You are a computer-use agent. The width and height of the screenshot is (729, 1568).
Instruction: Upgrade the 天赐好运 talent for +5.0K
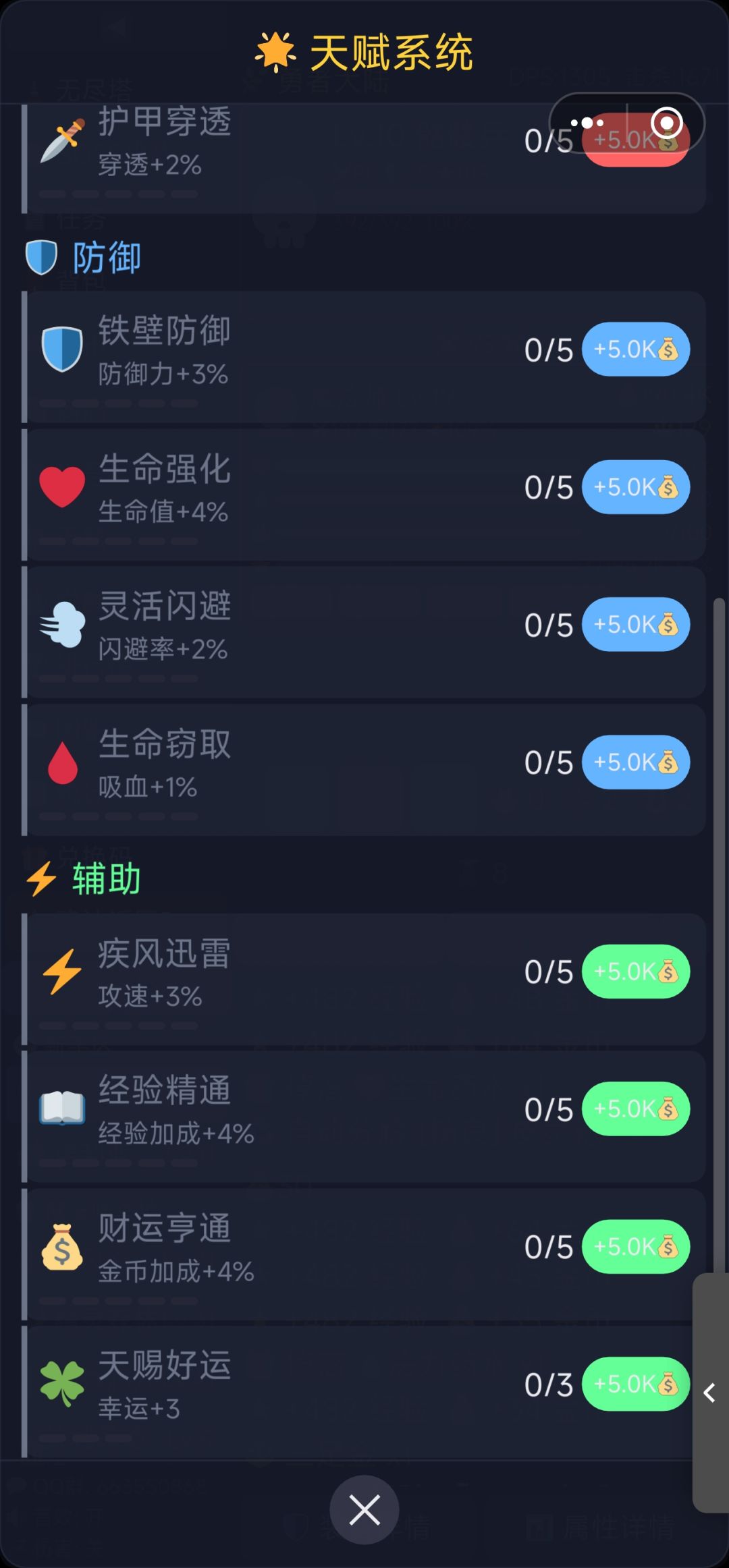635,1384
